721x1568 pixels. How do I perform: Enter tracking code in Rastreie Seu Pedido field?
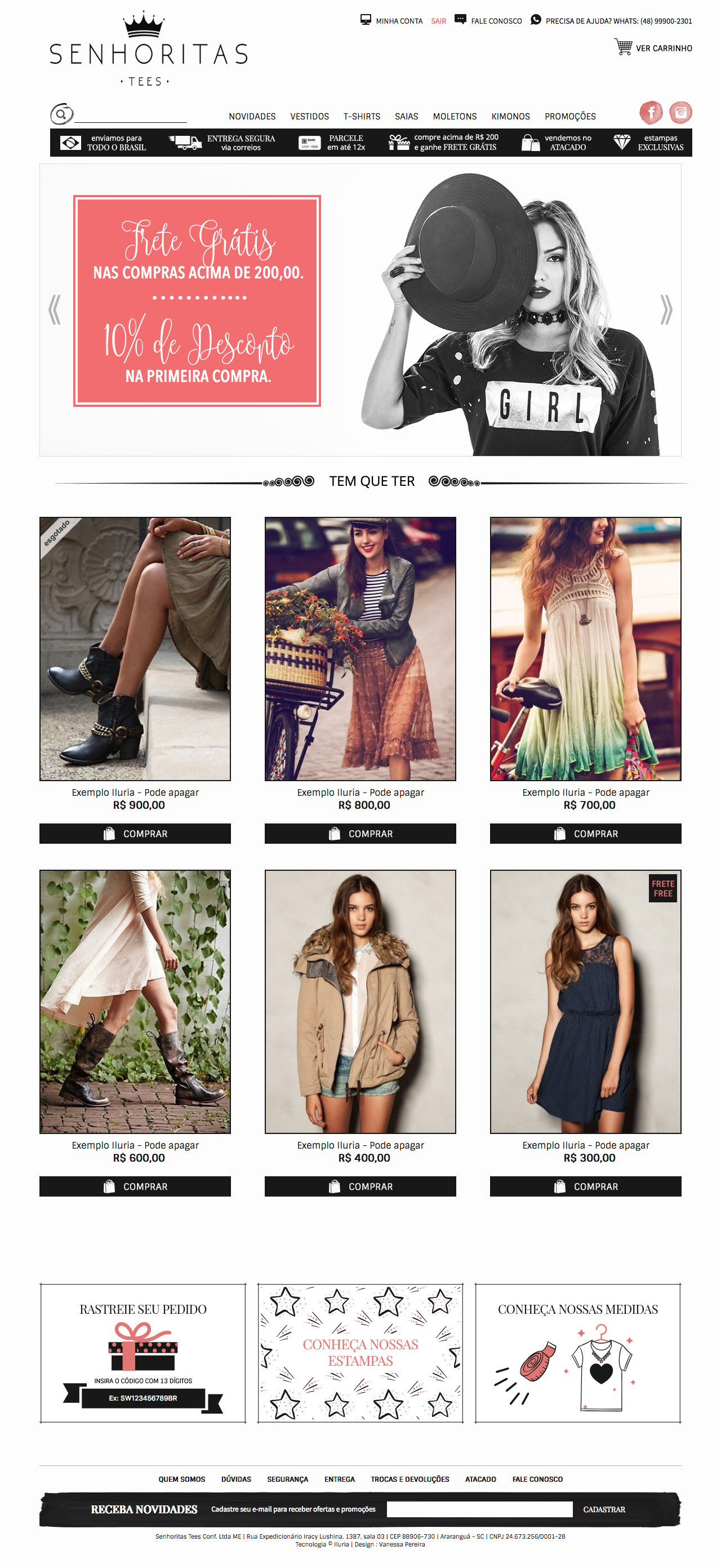(x=143, y=1398)
